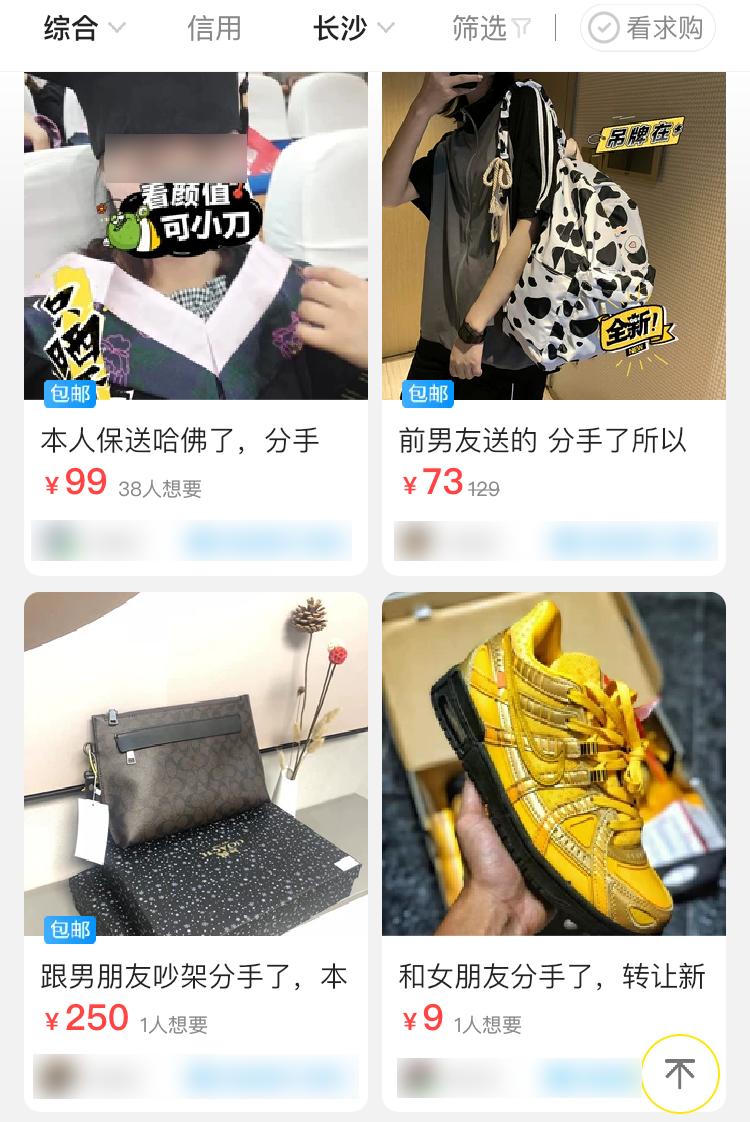View the yellow sneakers photo thumbnail

click(x=554, y=763)
